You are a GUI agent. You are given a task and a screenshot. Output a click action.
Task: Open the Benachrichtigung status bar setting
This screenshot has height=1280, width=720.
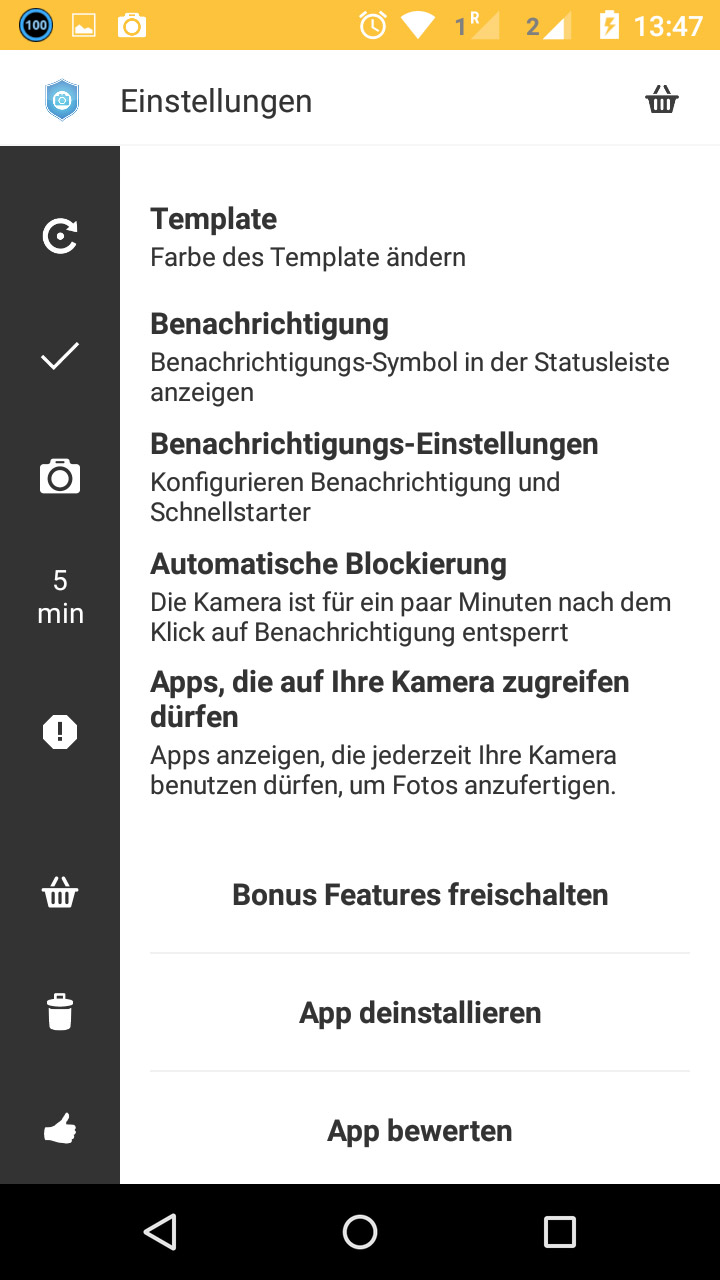point(410,357)
